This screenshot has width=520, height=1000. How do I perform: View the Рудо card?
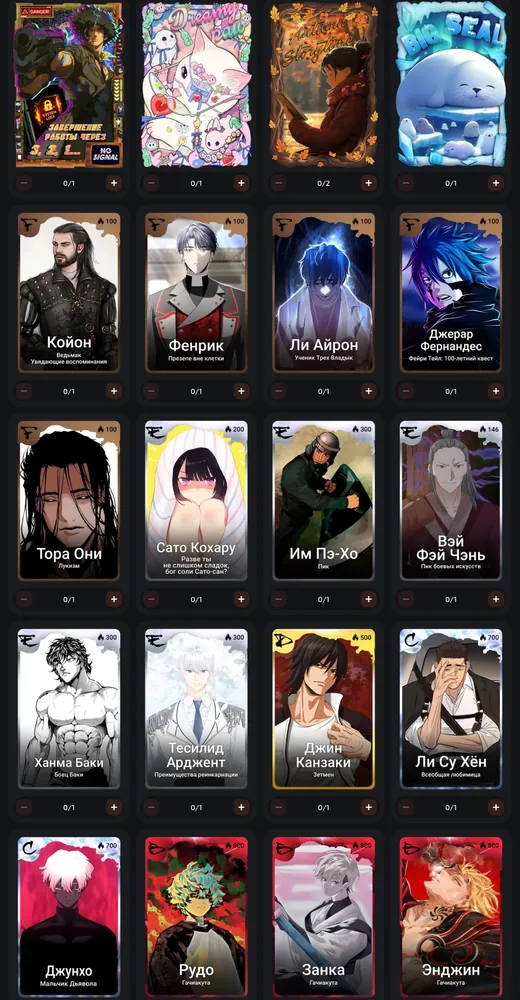coord(197,918)
